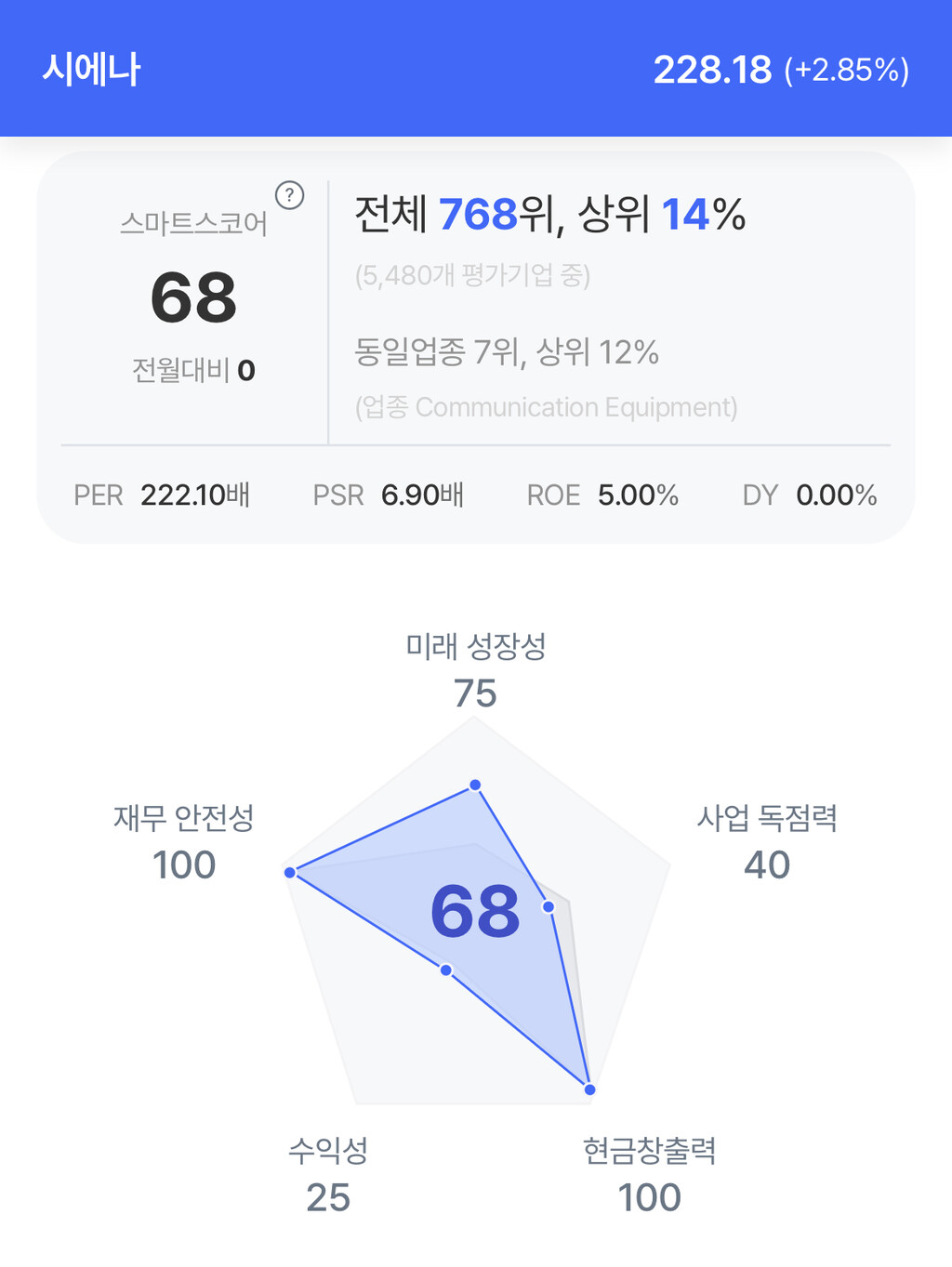The width and height of the screenshot is (952, 1267).
Task: Open the 스마트스코어 help question mark
Action: click(x=290, y=195)
